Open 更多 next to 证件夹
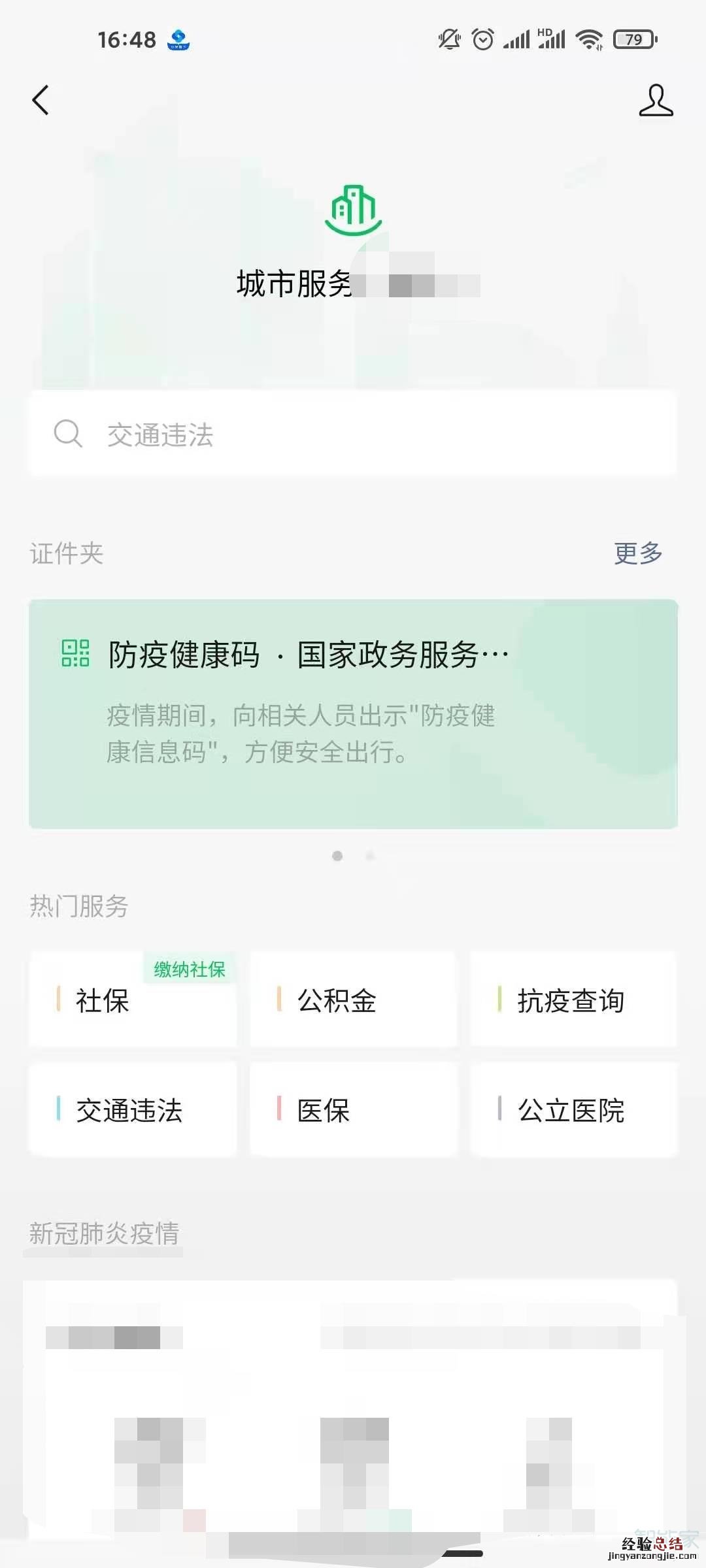Image resolution: width=706 pixels, height=1568 pixels. [638, 553]
